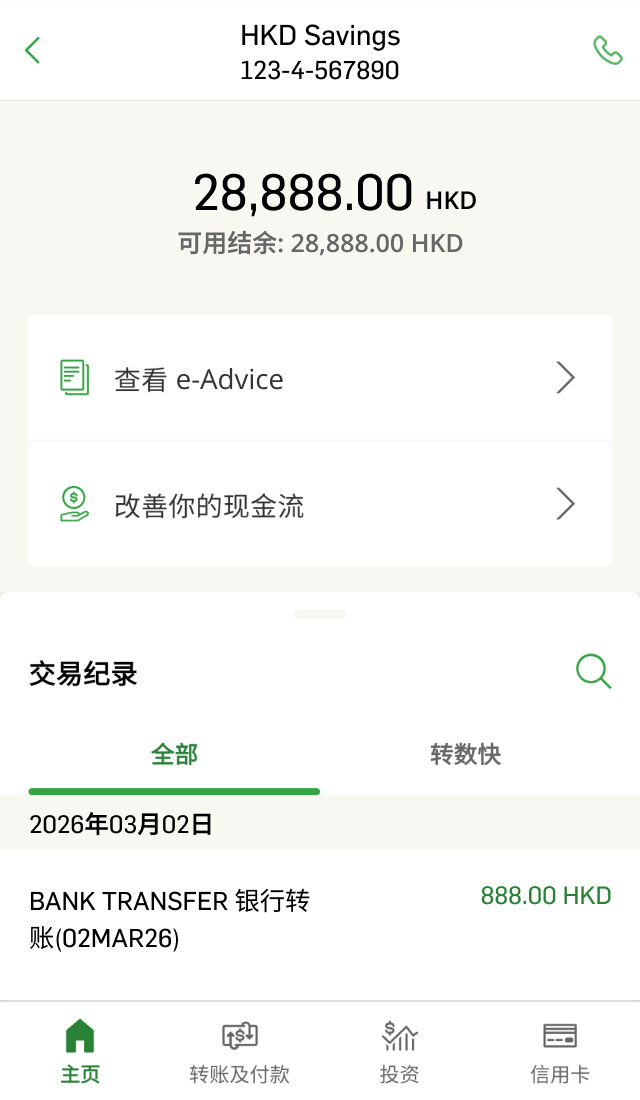Open the BANK TRANSFER 888.00 HKD transaction
This screenshot has width=640, height=1100.
click(x=320, y=918)
